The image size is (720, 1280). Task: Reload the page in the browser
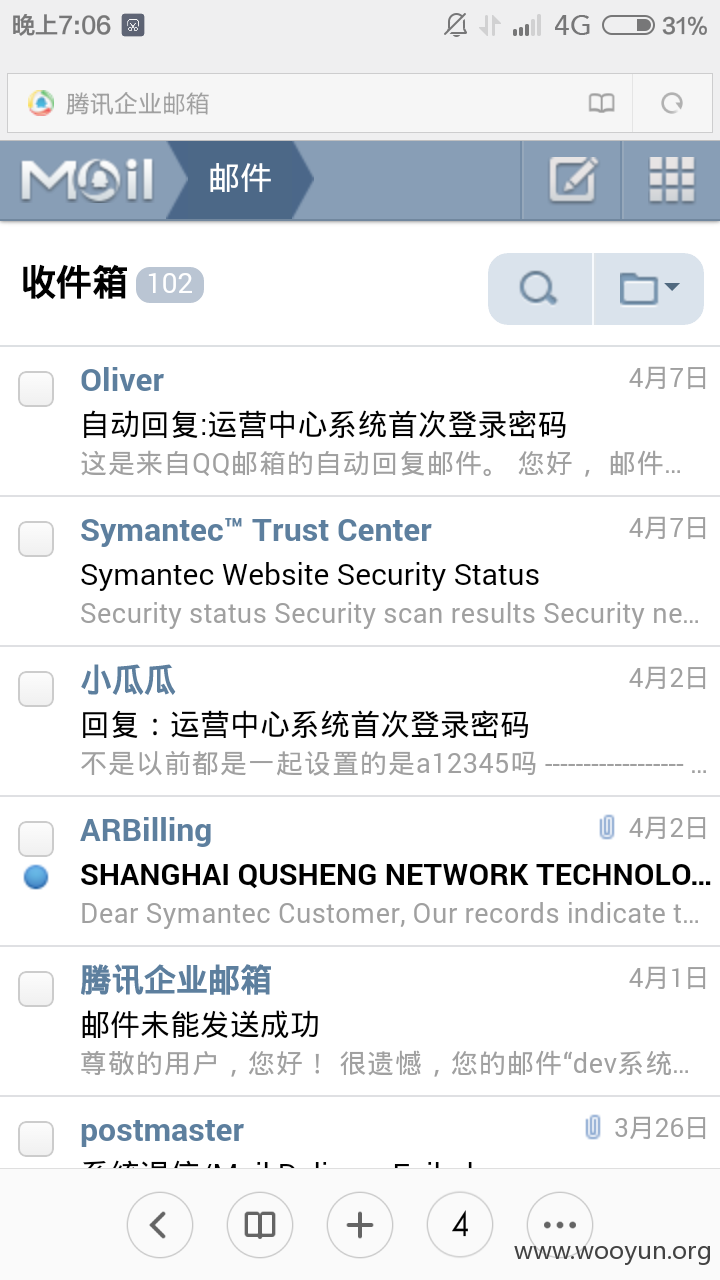tap(672, 103)
